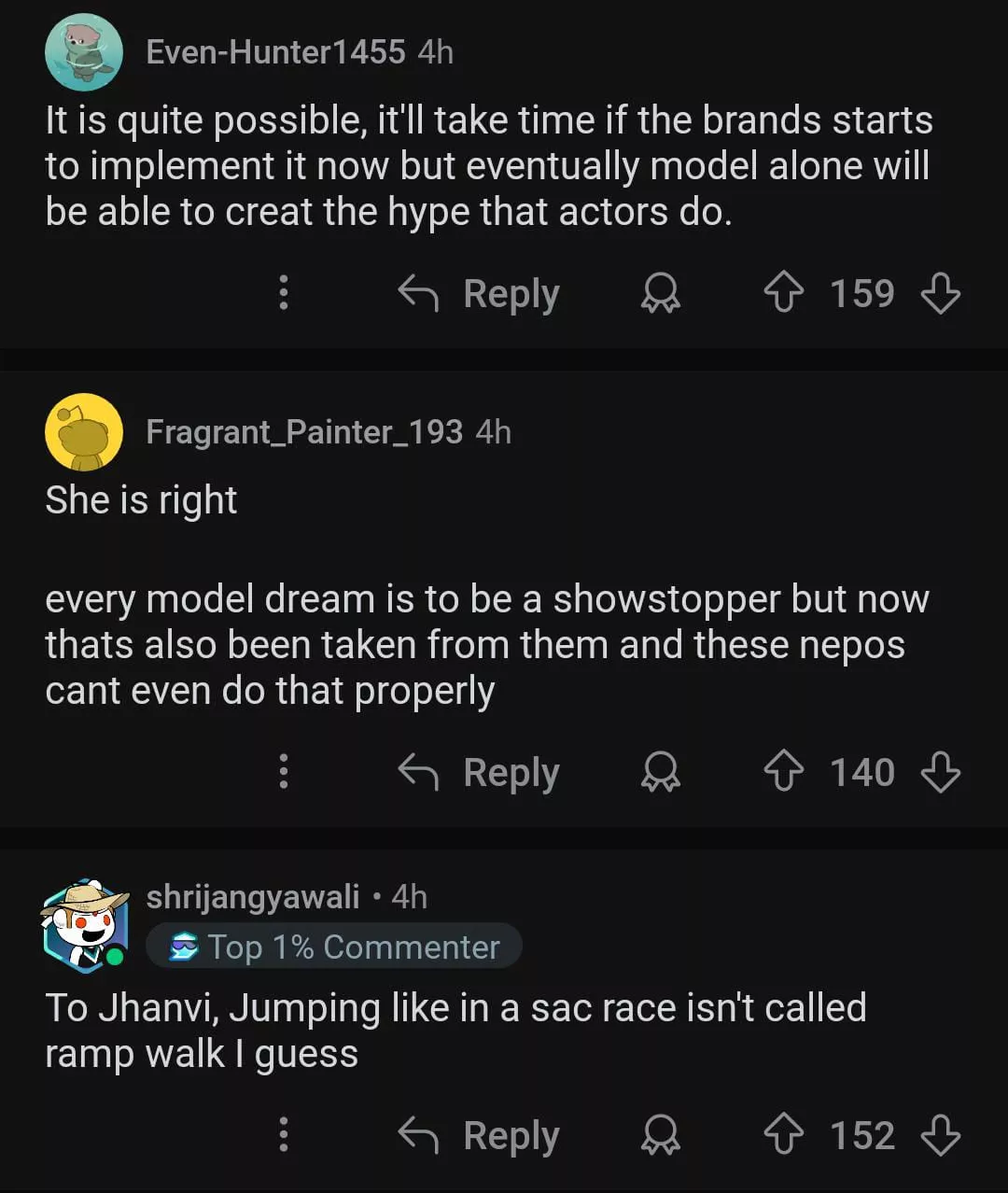Viewport: 1008px width, 1193px height.
Task: Upvote Even-Hunter1455's comment
Action: point(784,293)
